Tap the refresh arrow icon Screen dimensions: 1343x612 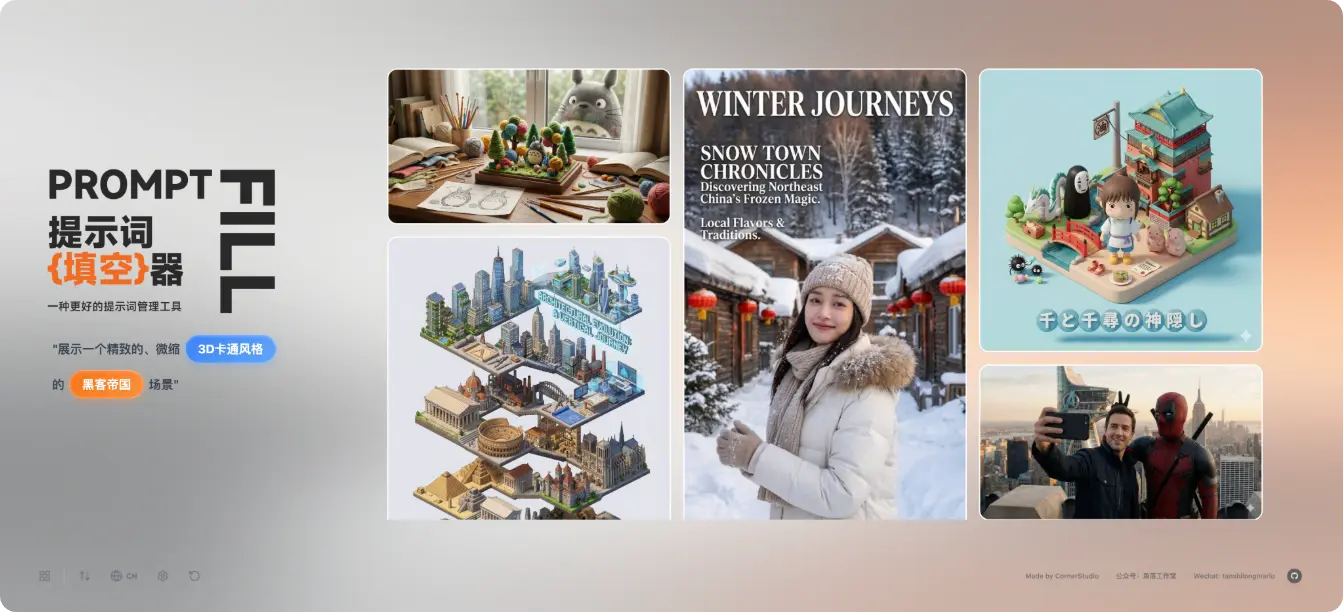[x=194, y=576]
